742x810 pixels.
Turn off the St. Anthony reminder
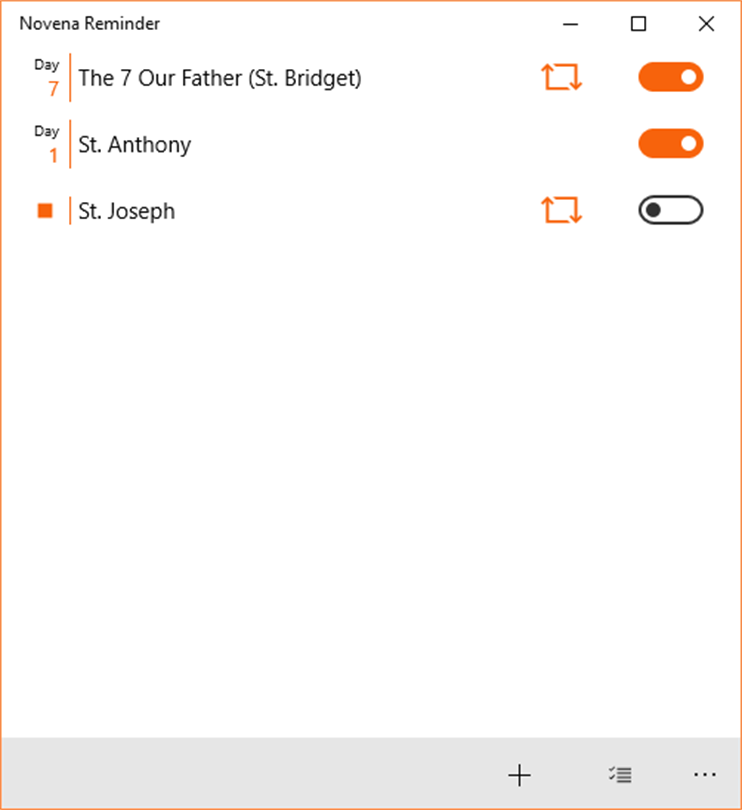tap(671, 144)
